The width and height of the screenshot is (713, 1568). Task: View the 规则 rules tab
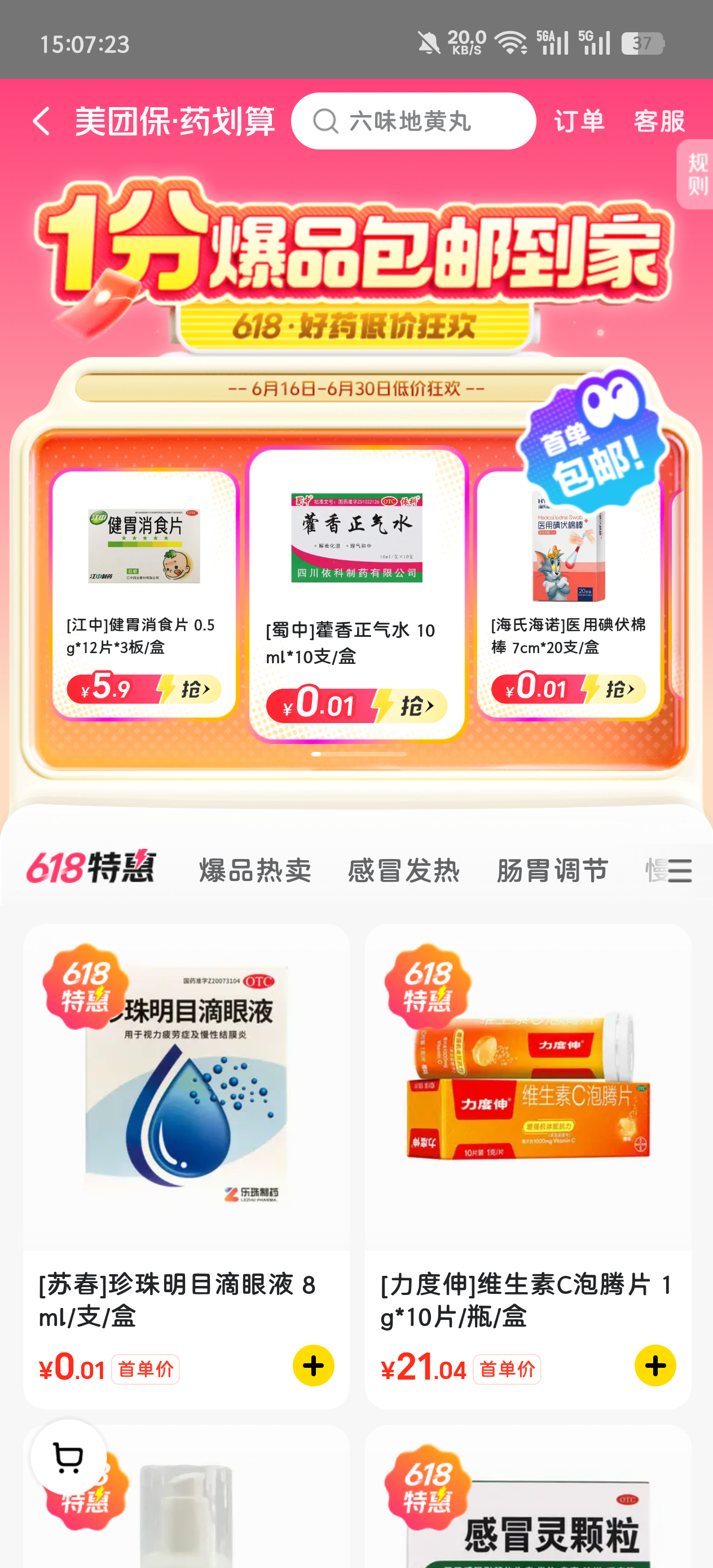point(697,174)
